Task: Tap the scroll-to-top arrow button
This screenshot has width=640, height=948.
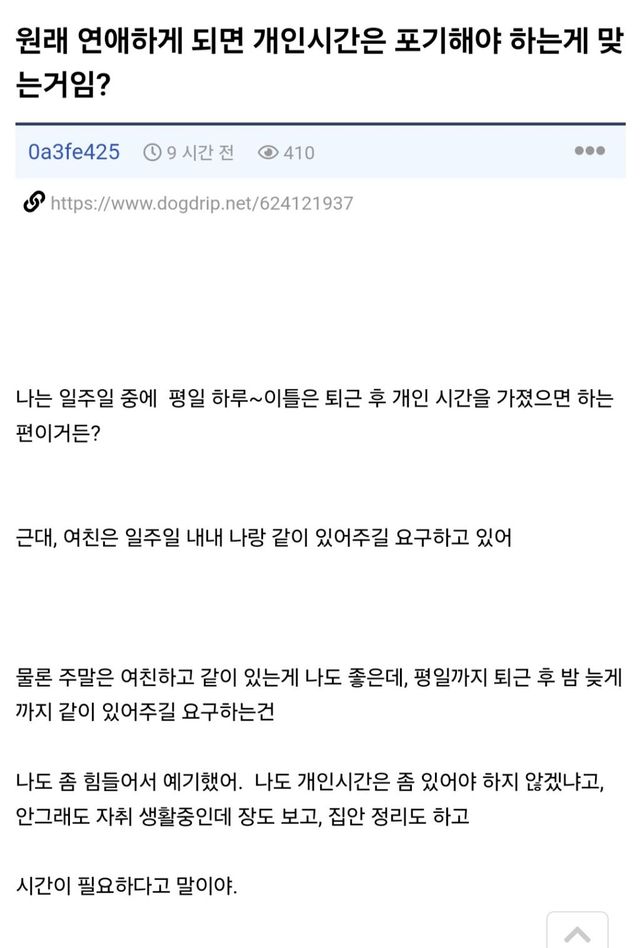Action: pyautogui.click(x=577, y=931)
